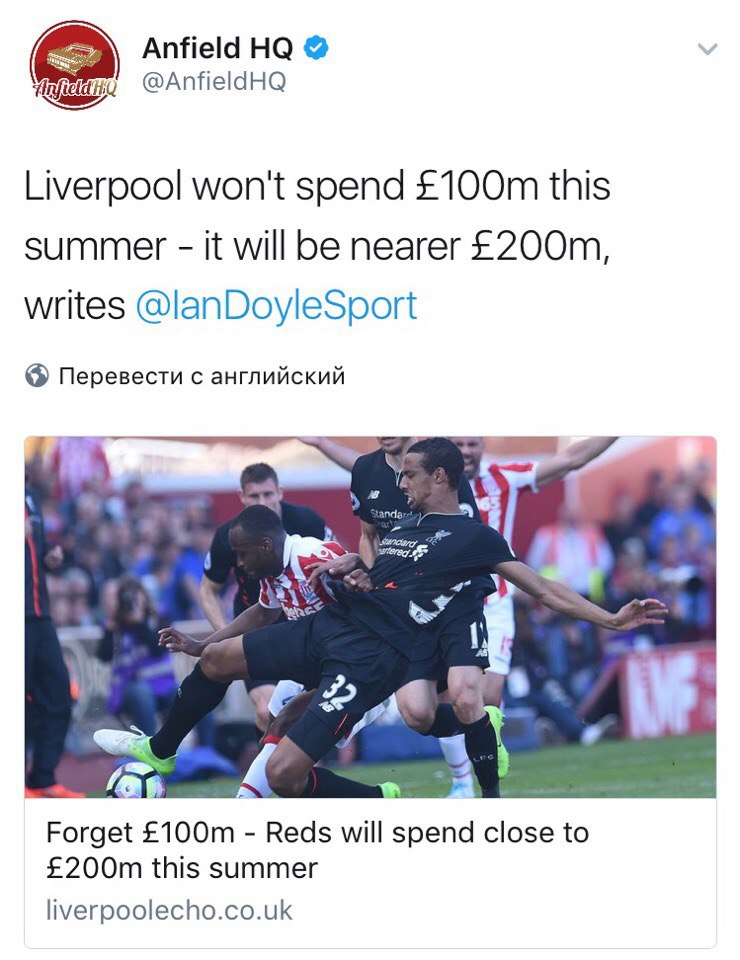Viewport: 740px width, 960px height.
Task: Translate tweet via Перевести с английский
Action: click(x=201, y=376)
